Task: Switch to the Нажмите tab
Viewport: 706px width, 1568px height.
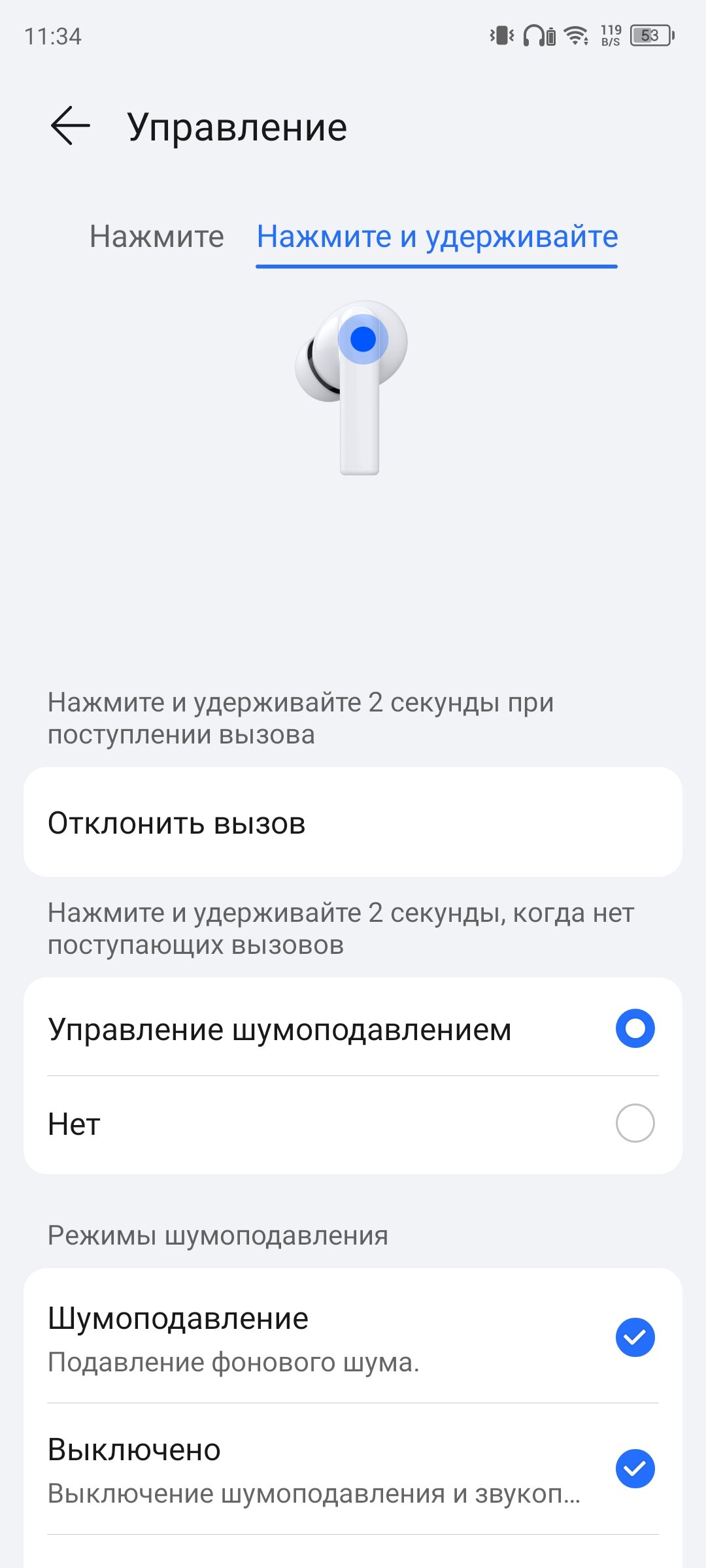Action: (x=157, y=237)
